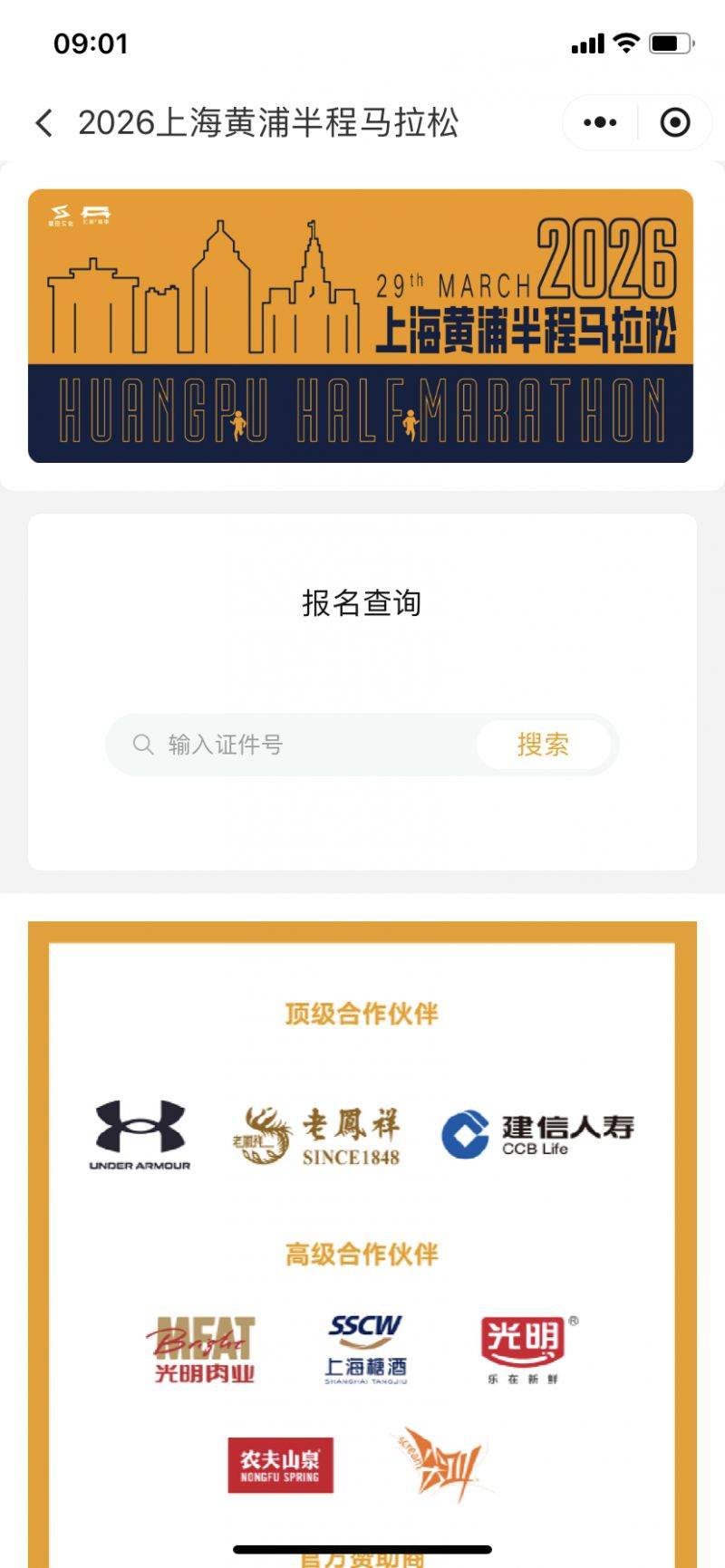This screenshot has height=1568, width=725.
Task: Tap the 顶级合作伙伴 partners heading
Action: point(362,1016)
